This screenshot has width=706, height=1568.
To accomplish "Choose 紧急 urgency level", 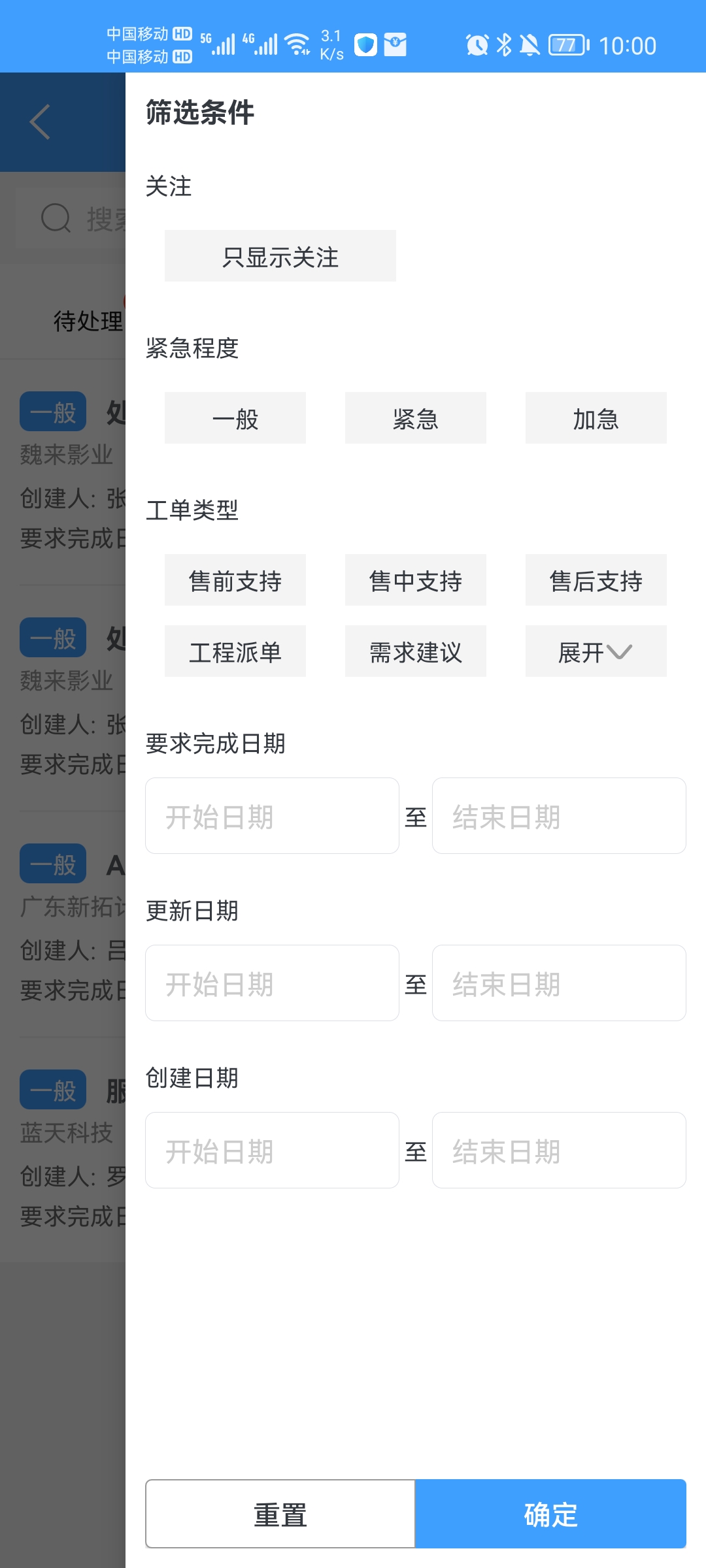I will (416, 418).
